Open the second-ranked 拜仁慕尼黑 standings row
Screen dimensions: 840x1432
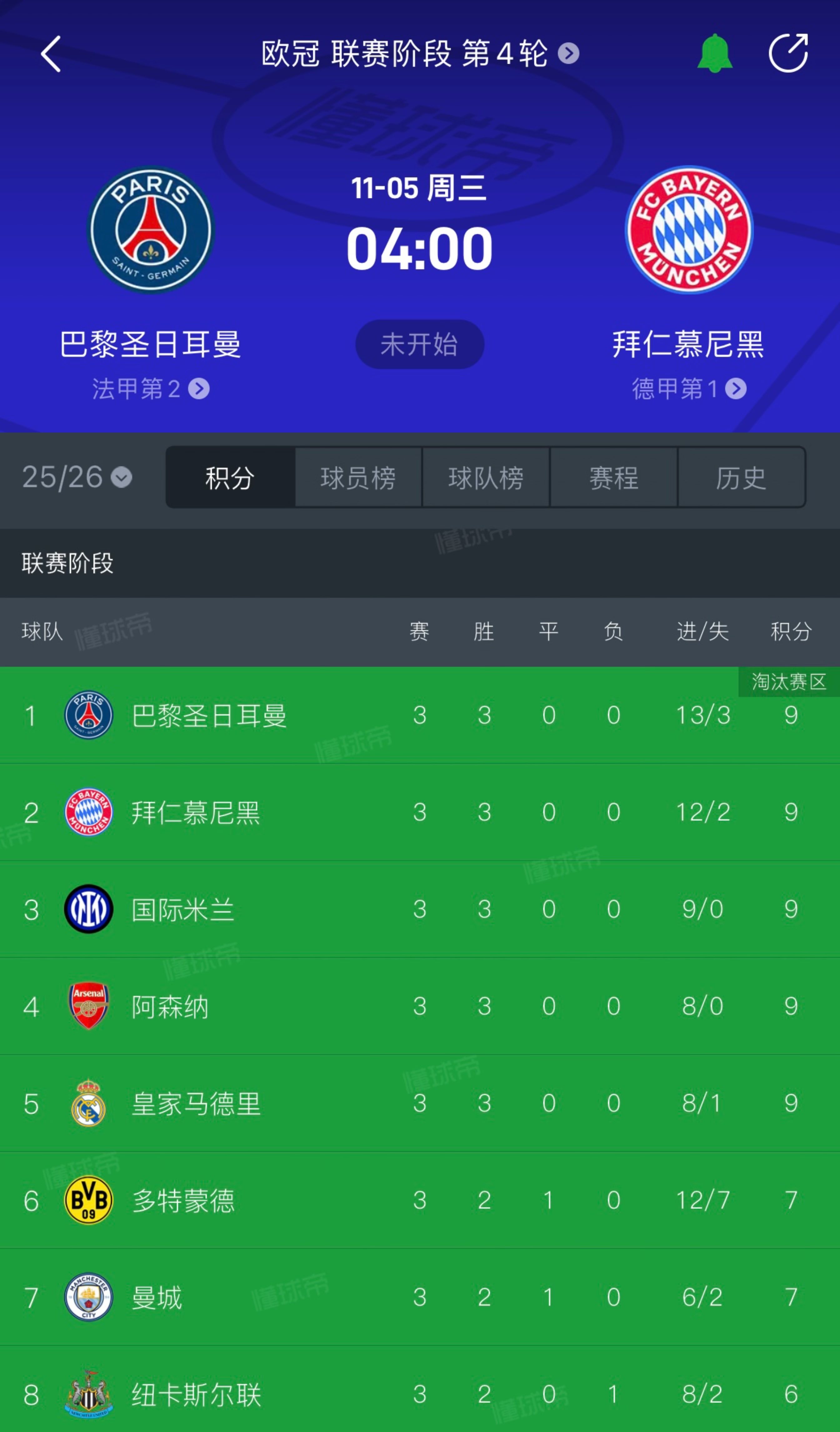(196, 812)
